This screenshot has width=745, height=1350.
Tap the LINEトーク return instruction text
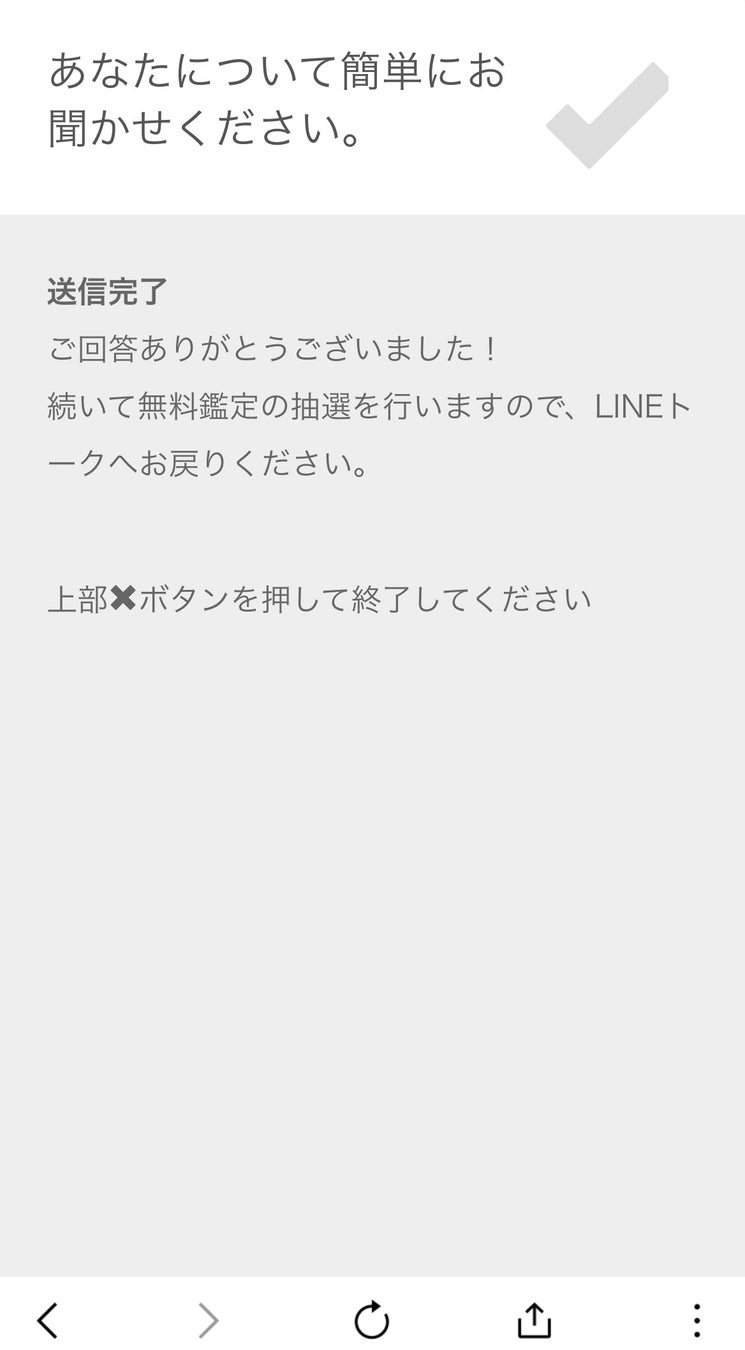click(370, 433)
